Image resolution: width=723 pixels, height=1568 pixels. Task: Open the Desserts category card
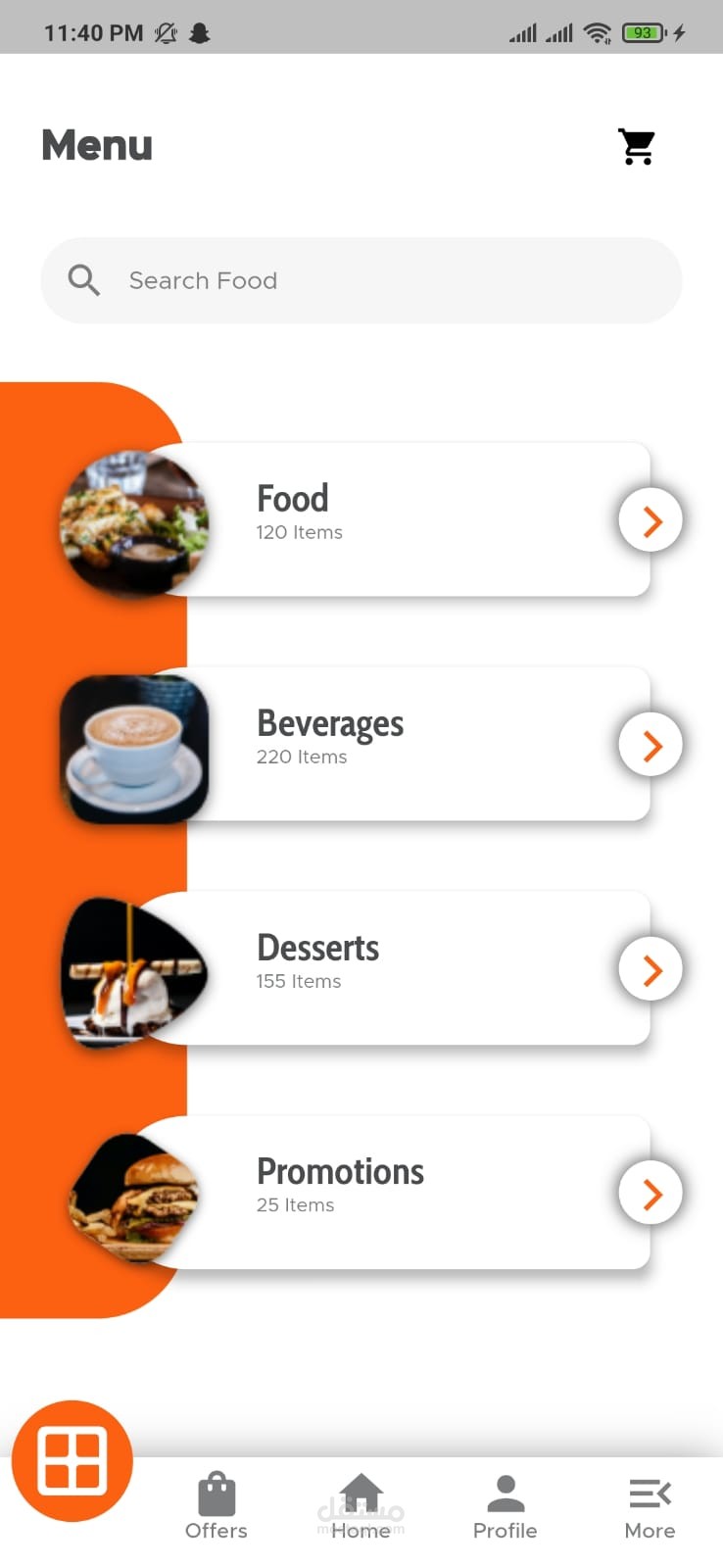click(402, 968)
